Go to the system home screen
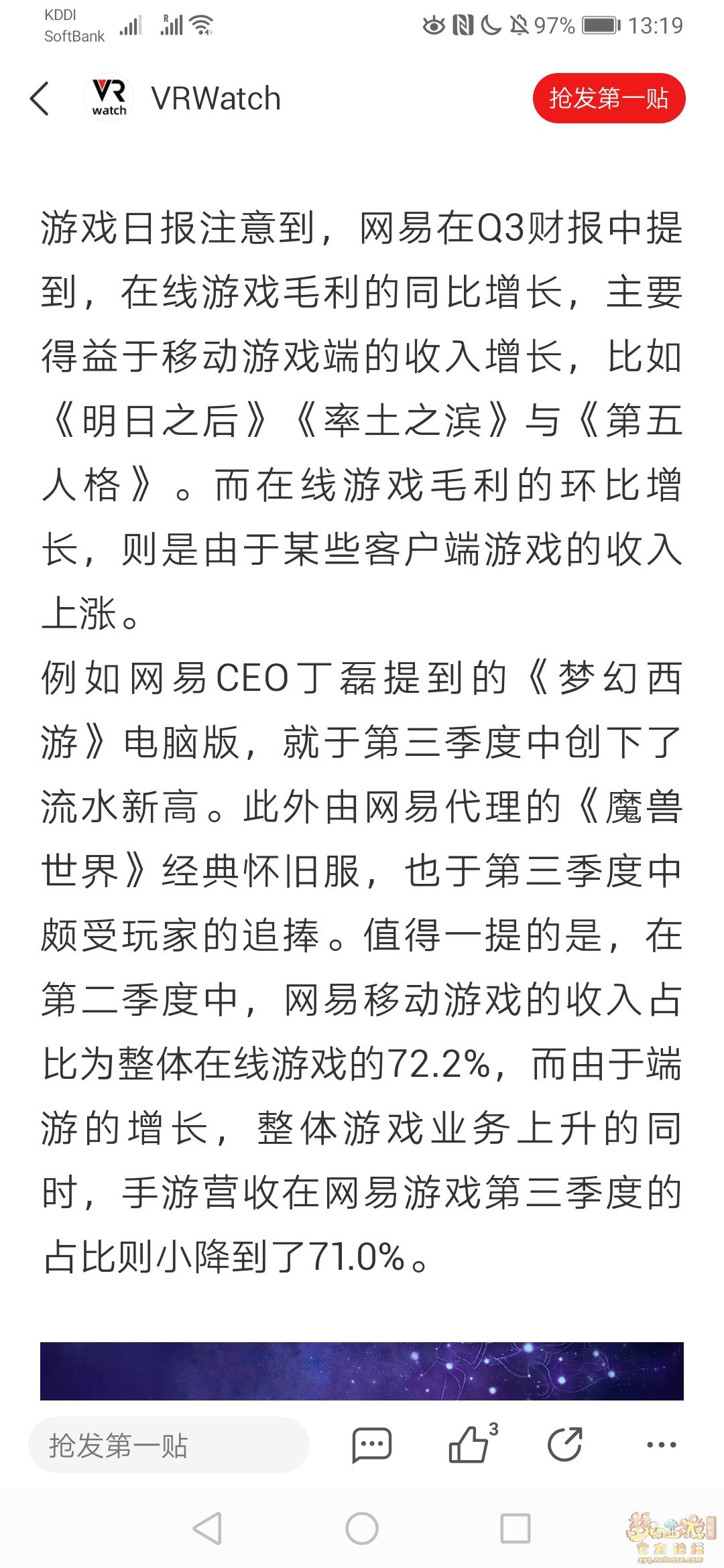 tap(362, 1529)
